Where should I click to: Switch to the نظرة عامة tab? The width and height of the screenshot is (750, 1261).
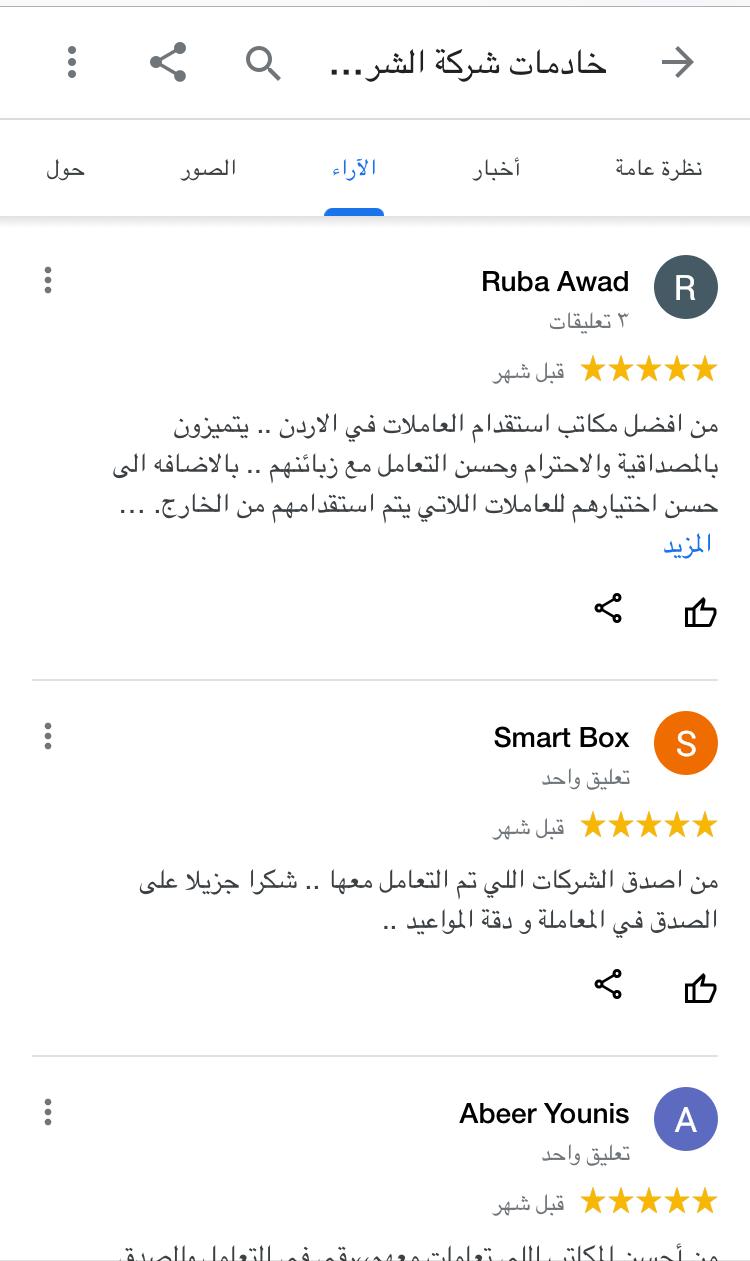[658, 168]
